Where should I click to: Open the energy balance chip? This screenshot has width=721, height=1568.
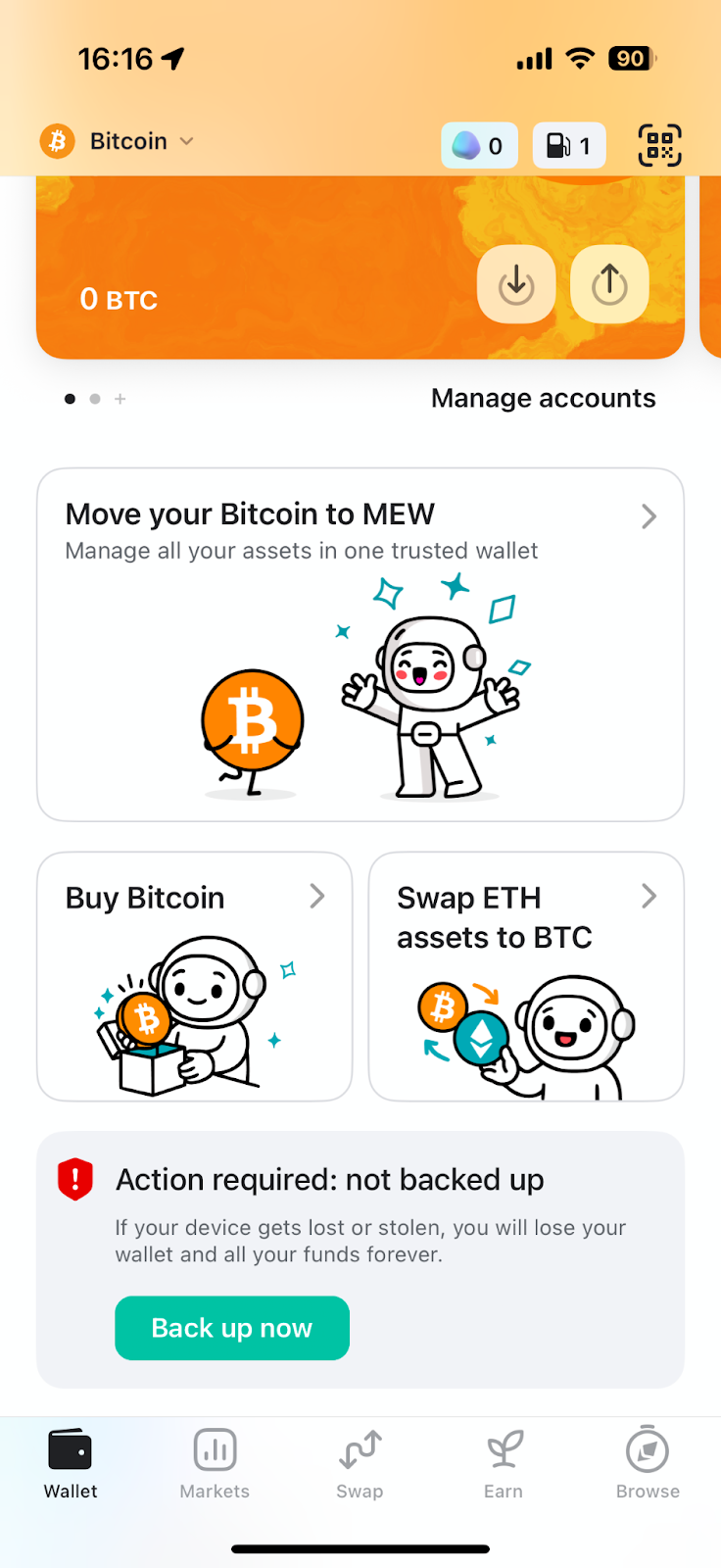pyautogui.click(x=478, y=146)
